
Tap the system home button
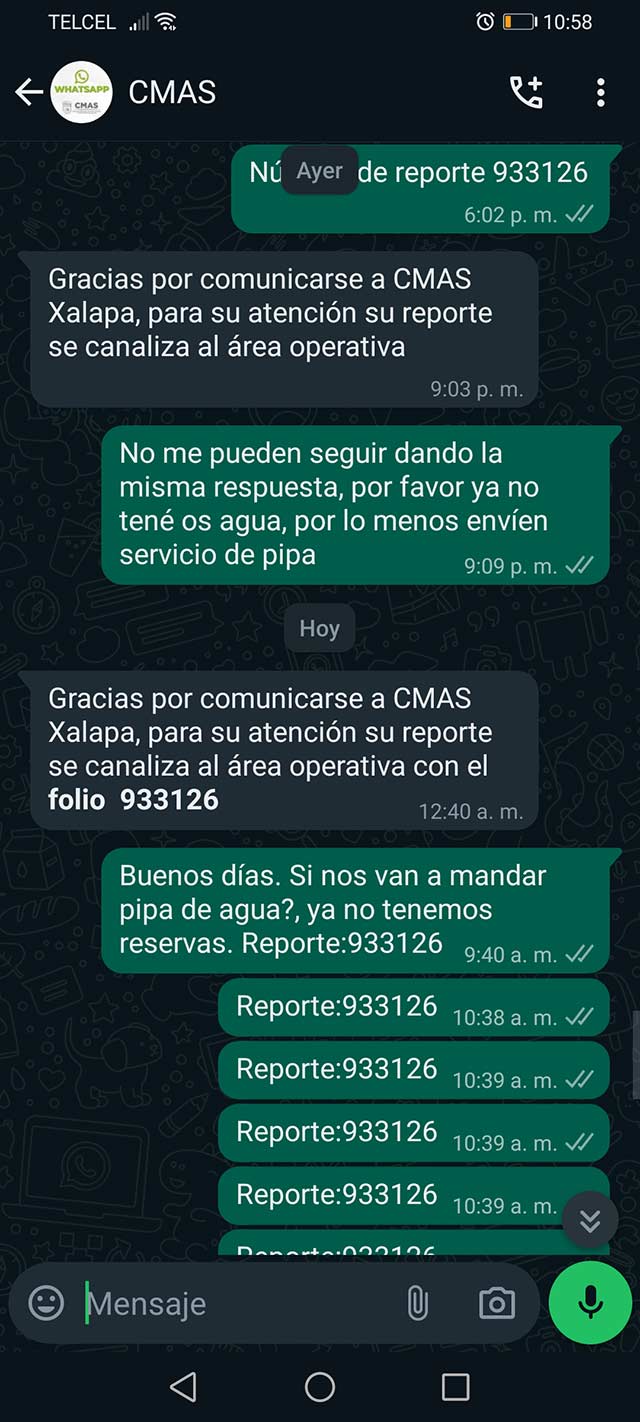click(320, 1386)
